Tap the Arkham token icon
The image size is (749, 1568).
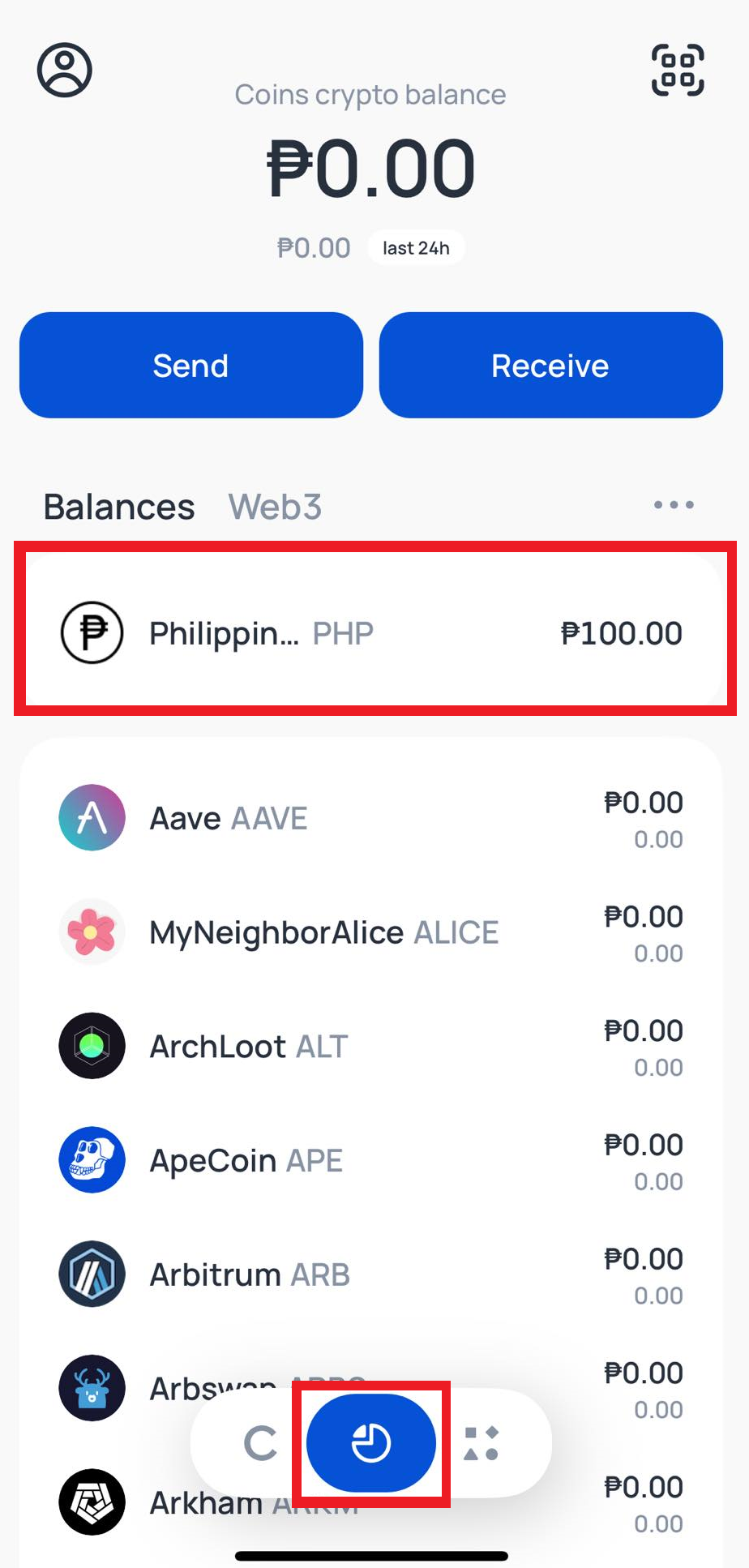pos(91,1502)
